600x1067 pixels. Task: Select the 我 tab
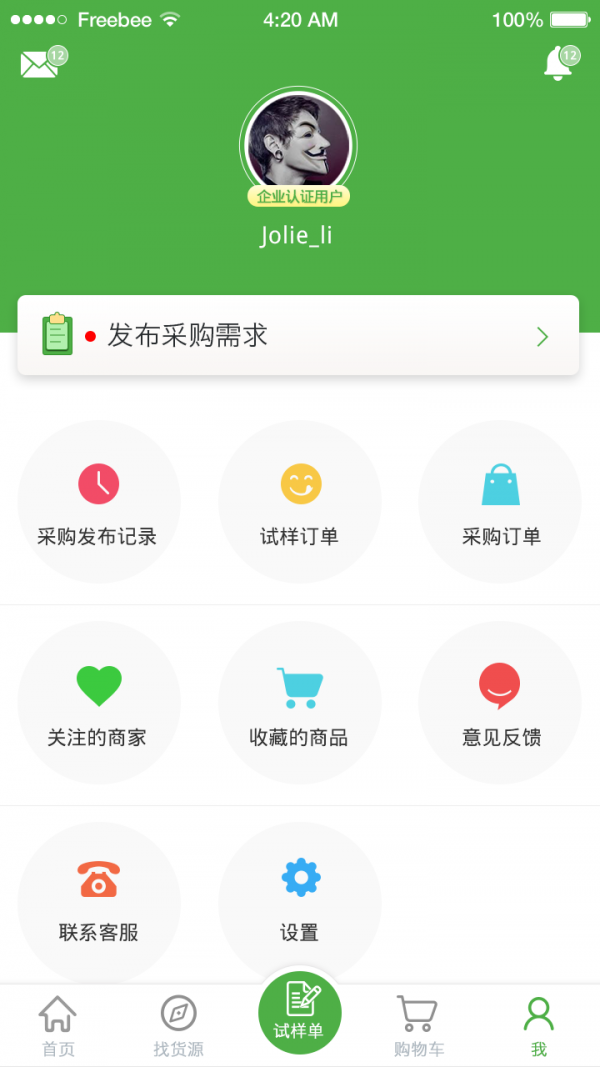(x=539, y=1026)
